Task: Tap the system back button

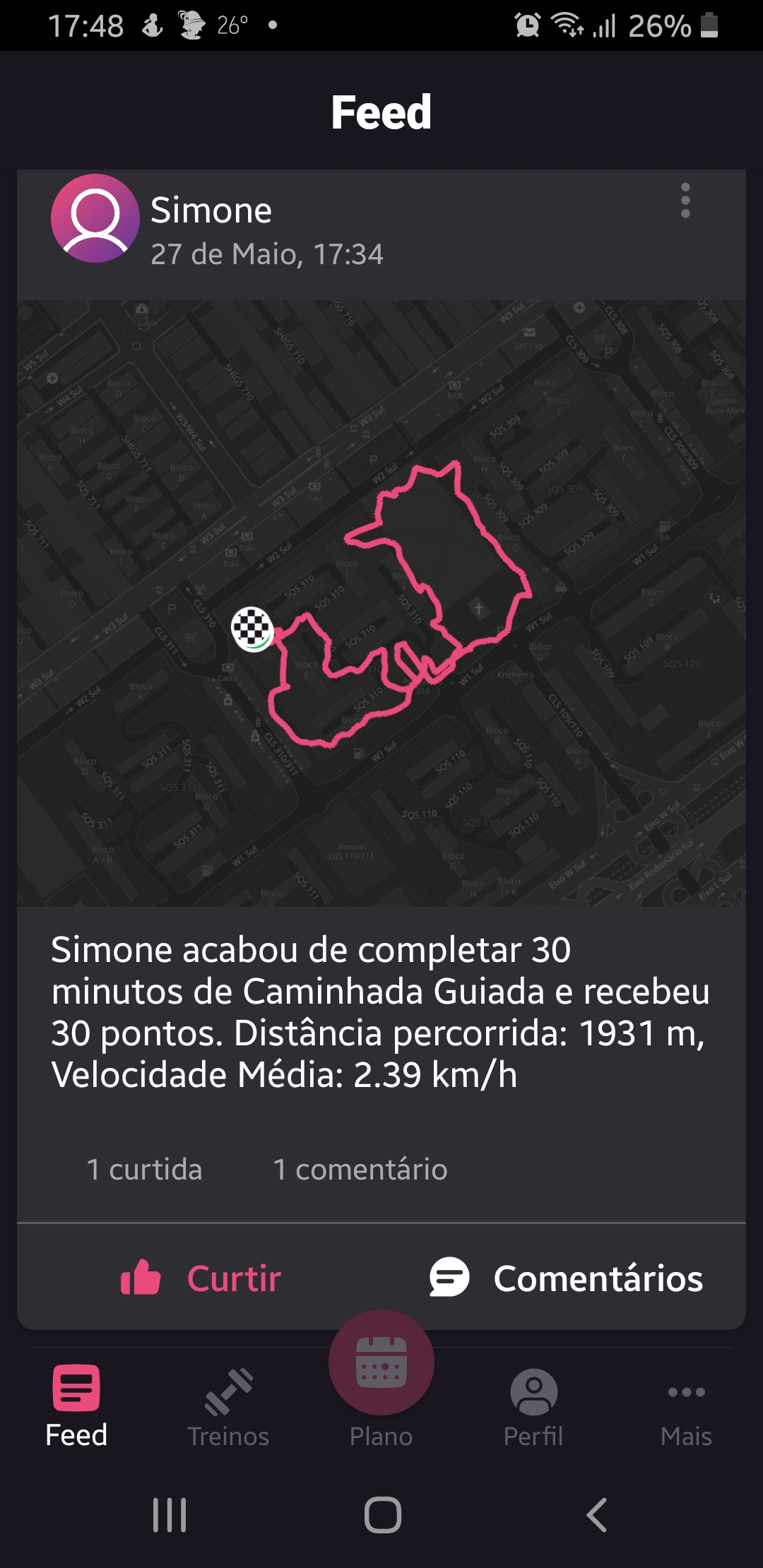Action: click(x=597, y=1514)
